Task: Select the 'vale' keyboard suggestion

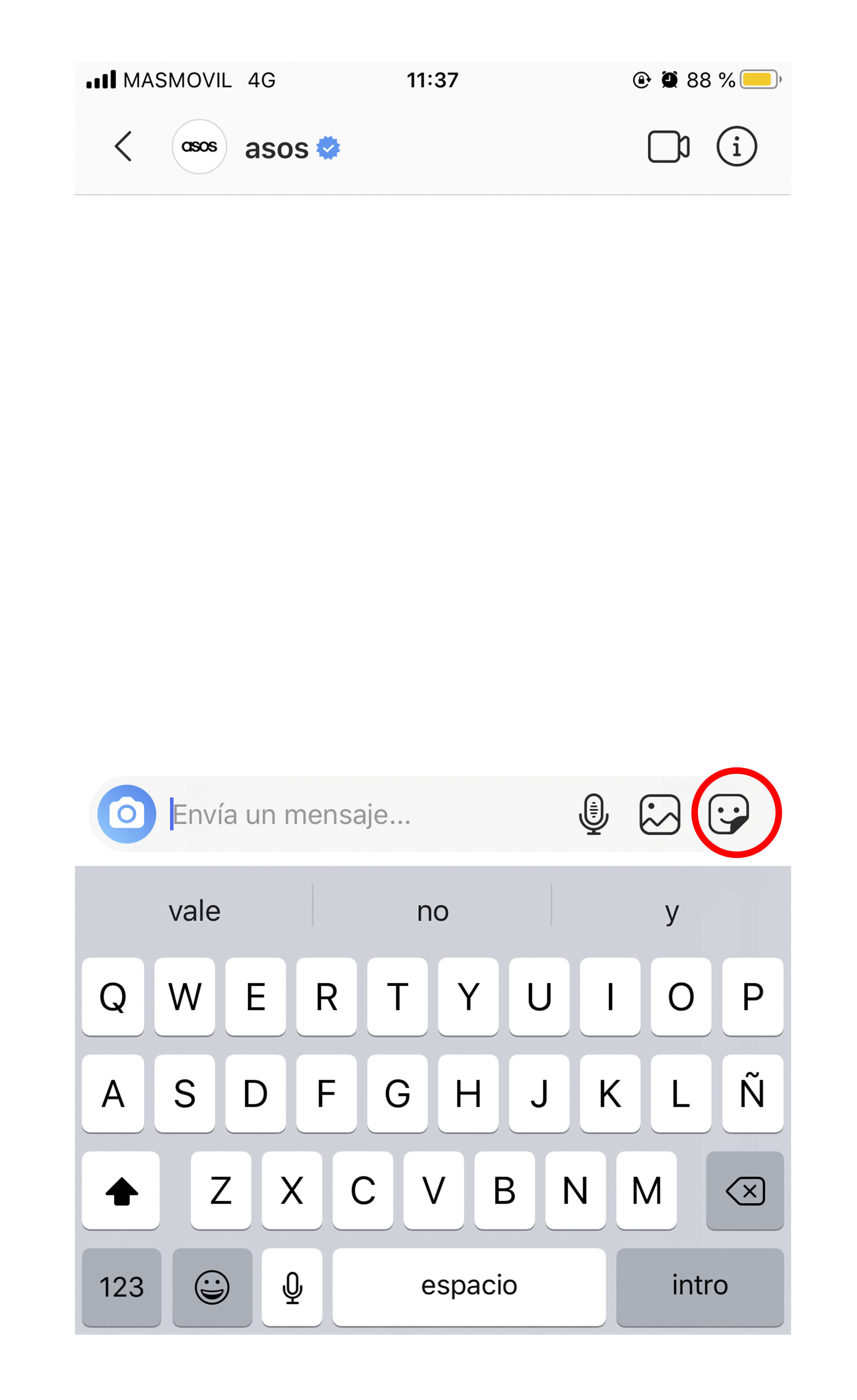Action: [194, 911]
